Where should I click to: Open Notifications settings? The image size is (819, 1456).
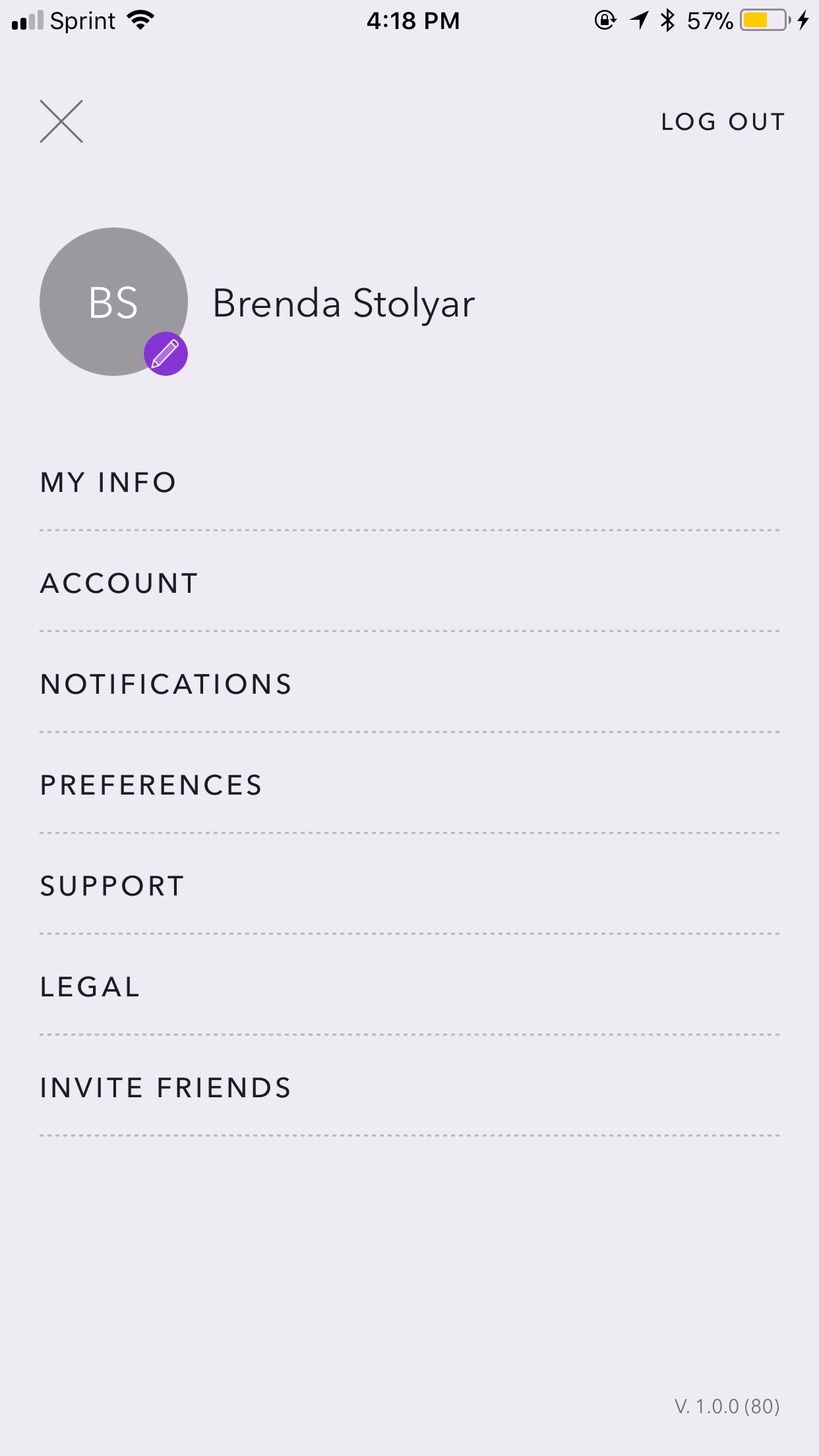[x=409, y=684]
